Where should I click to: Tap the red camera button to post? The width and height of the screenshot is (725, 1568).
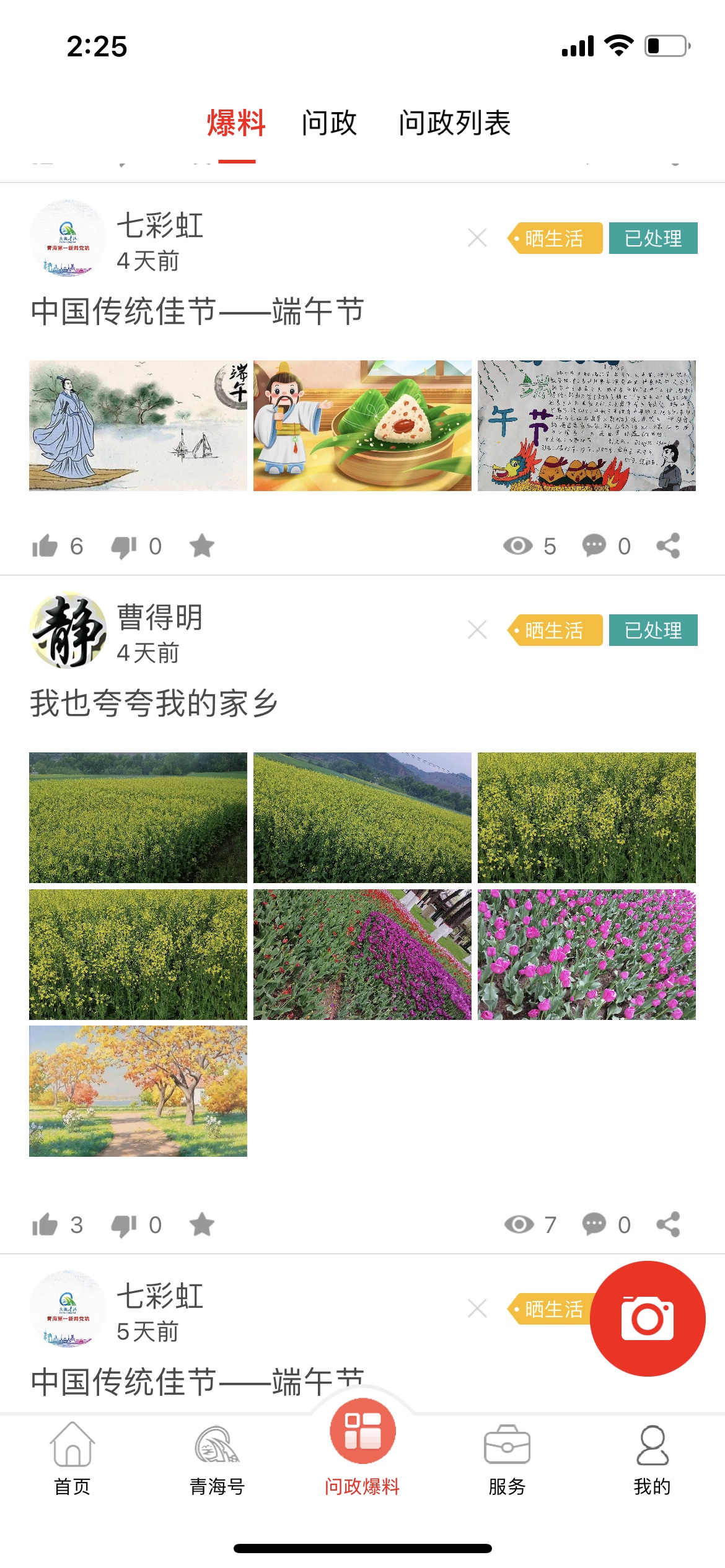(648, 1318)
